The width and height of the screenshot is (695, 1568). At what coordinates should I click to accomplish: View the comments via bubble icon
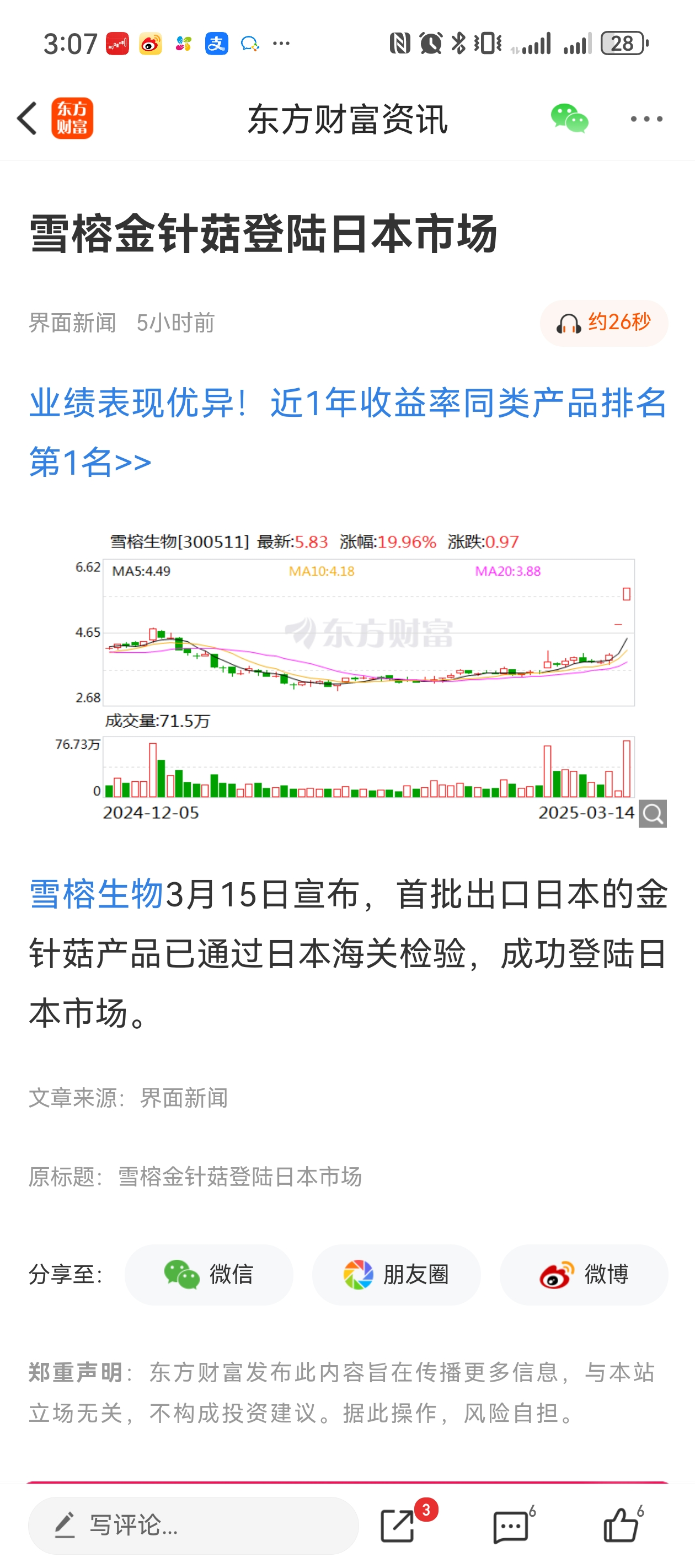[510, 1526]
